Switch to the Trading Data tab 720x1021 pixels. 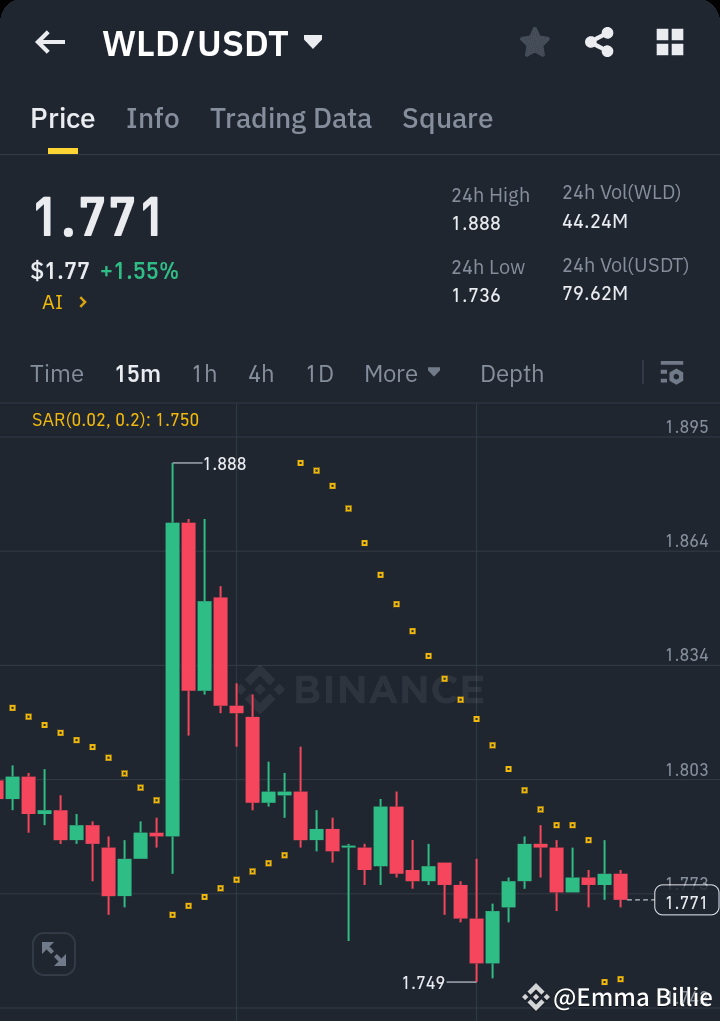[x=290, y=118]
